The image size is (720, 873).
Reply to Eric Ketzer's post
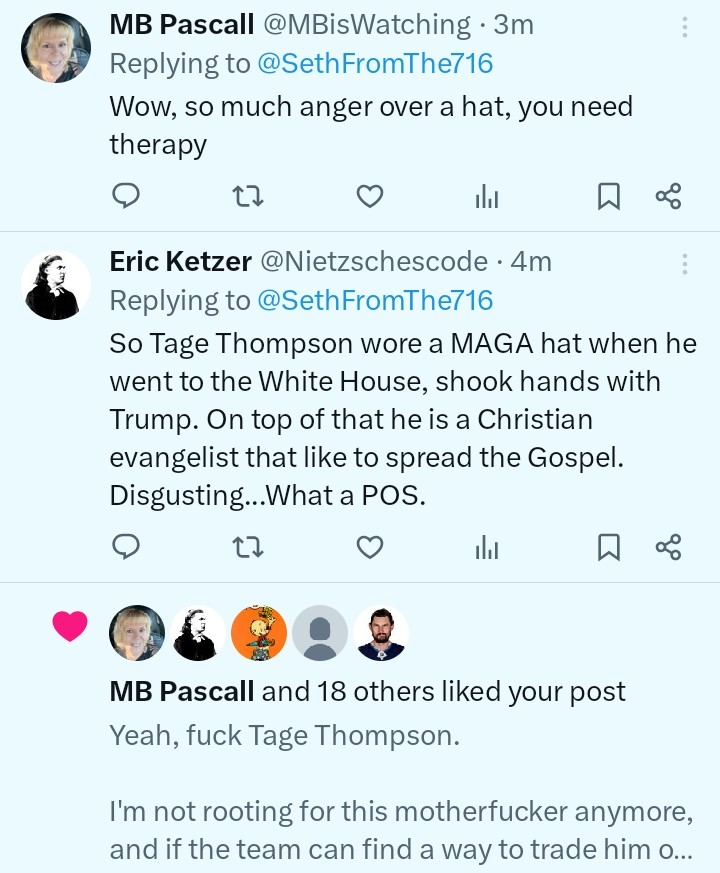[x=125, y=546]
